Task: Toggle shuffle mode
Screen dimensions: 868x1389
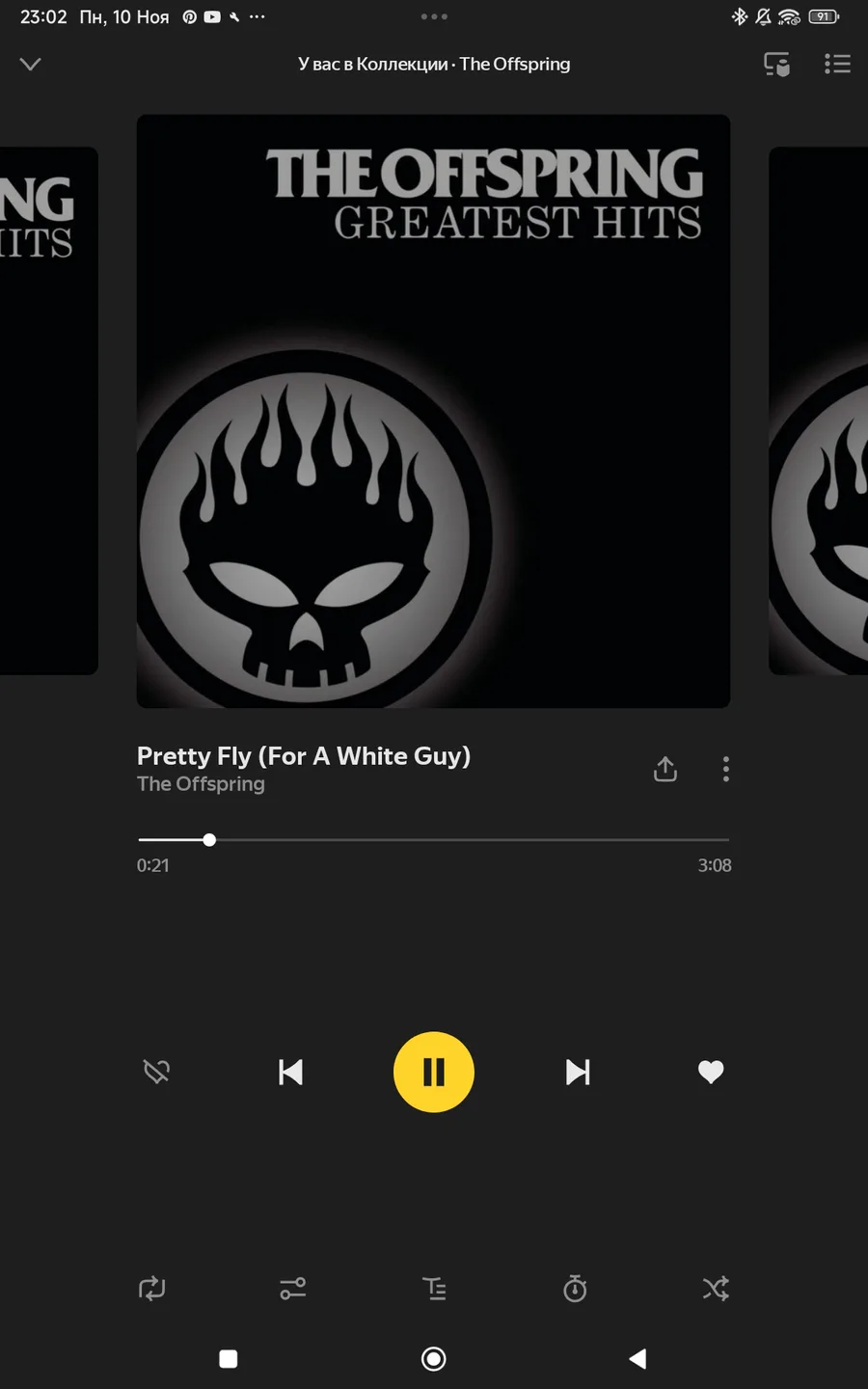Action: (716, 1289)
